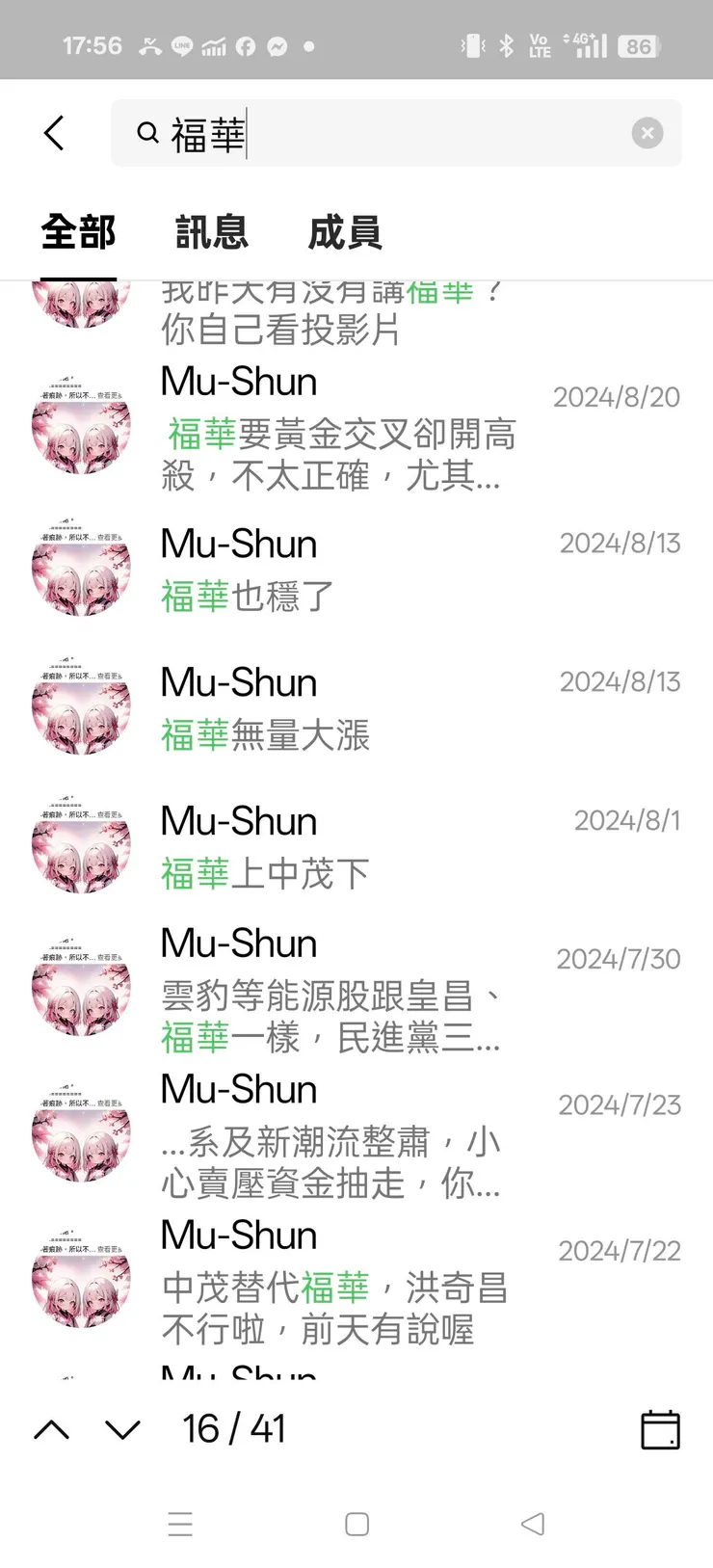This screenshot has width=713, height=1568.
Task: Go back using the back arrow
Action: click(55, 133)
